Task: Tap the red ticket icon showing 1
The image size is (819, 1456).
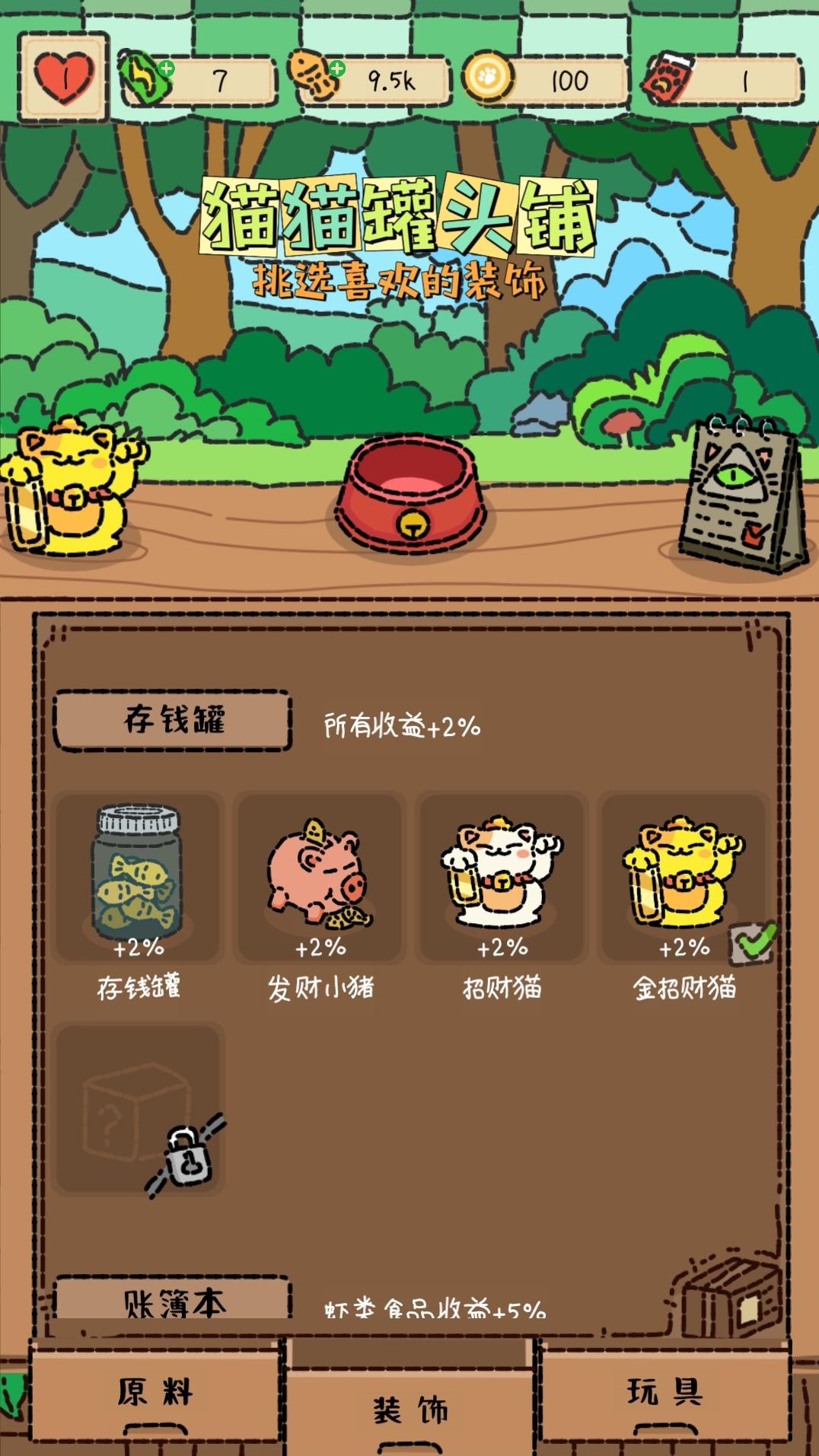Action: tap(670, 76)
